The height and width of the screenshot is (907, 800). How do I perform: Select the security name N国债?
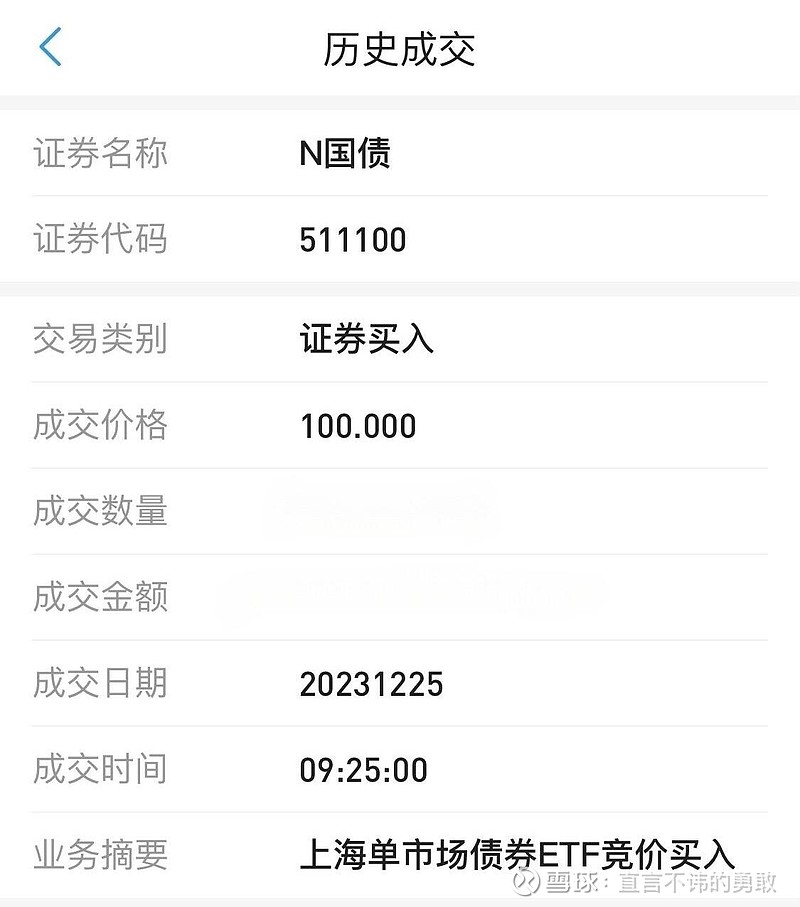point(341,153)
